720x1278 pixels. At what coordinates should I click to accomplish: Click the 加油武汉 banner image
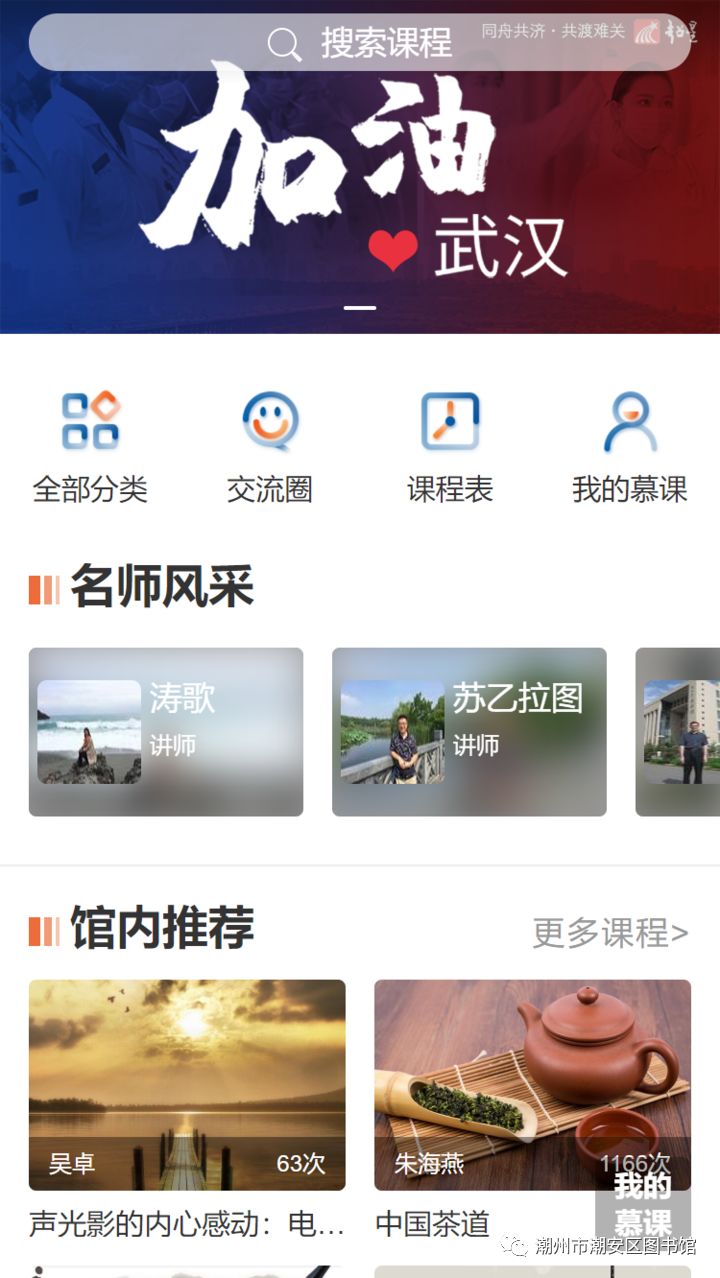pos(360,180)
